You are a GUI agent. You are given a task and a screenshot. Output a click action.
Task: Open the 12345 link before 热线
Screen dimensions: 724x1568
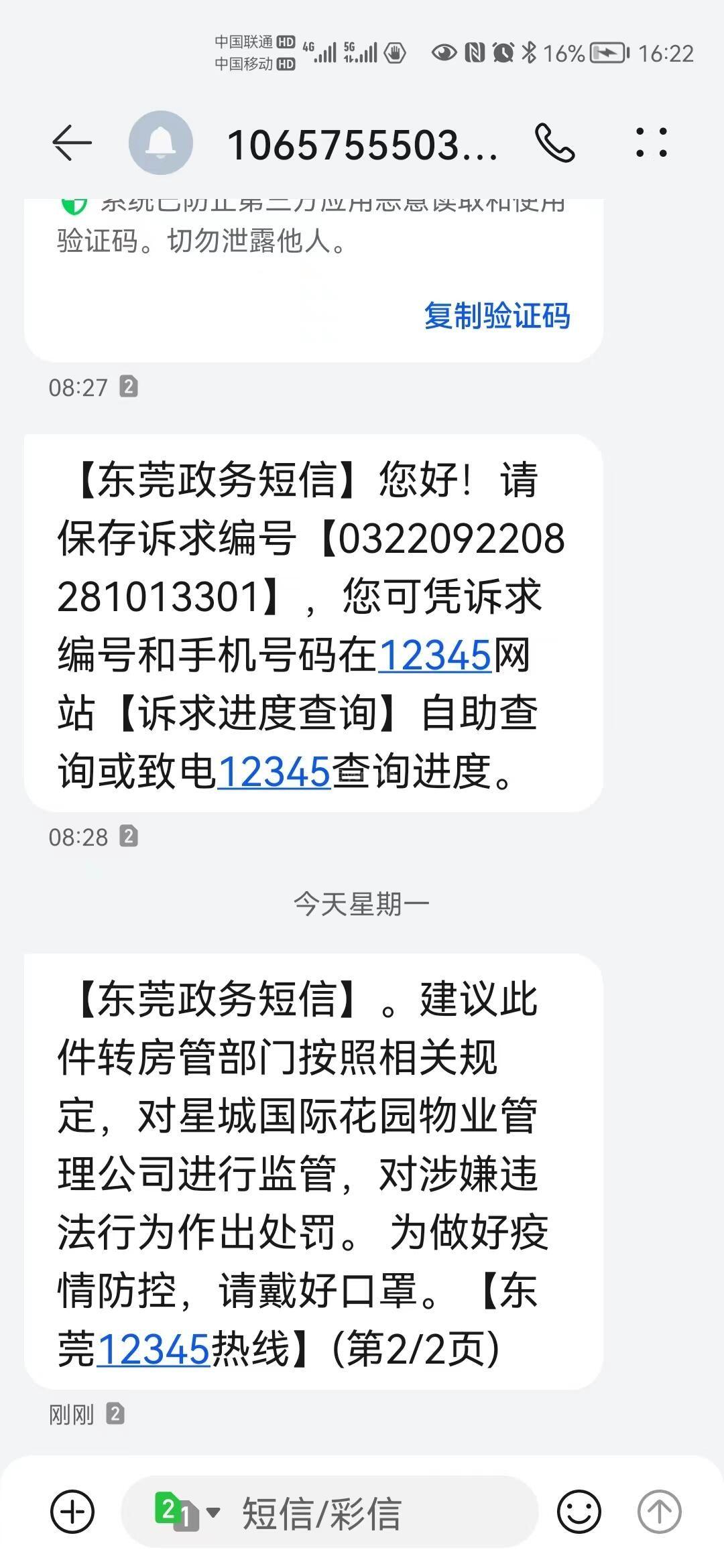click(x=154, y=1350)
